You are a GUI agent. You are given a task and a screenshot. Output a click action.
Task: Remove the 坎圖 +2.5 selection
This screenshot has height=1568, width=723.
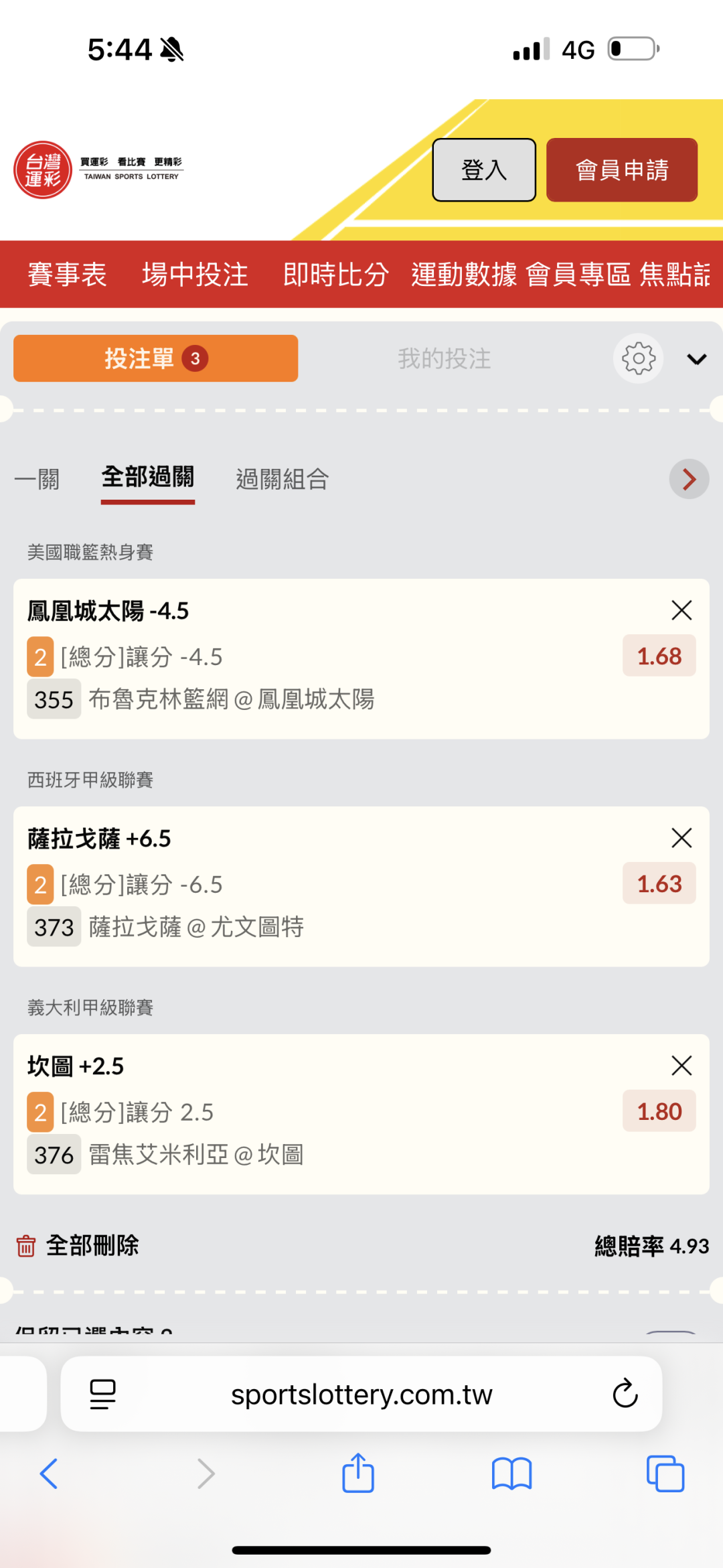point(681,1066)
